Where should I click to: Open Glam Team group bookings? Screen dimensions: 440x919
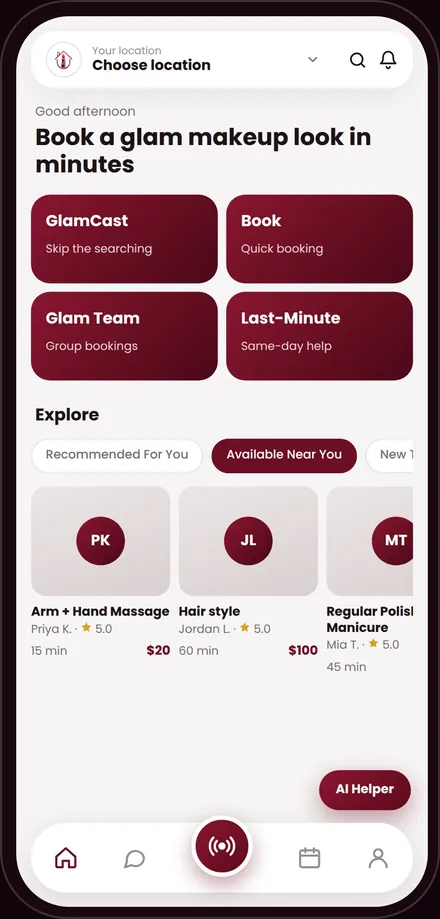(x=124, y=336)
